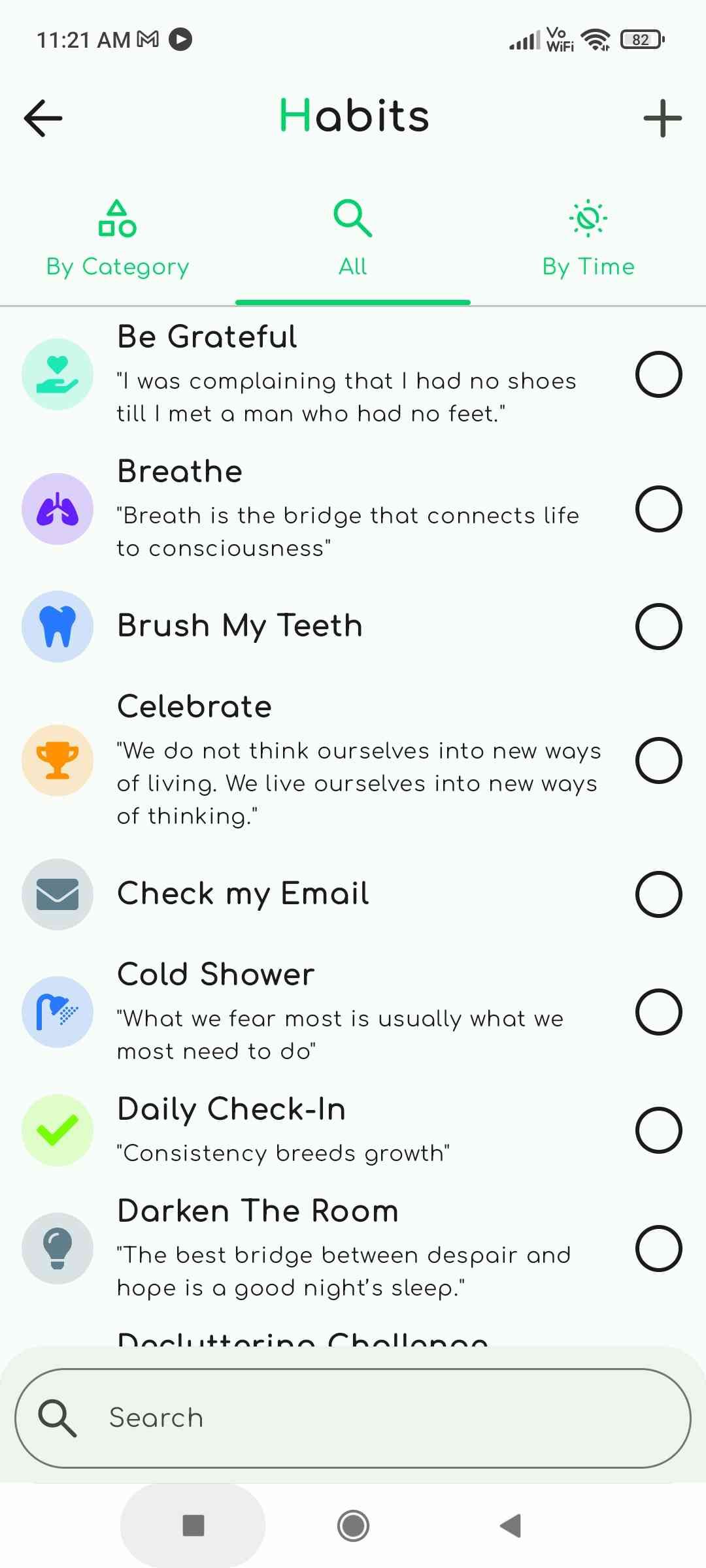Tap the purple lungs icon for Breathe
This screenshot has height=1568, width=706.
[57, 509]
